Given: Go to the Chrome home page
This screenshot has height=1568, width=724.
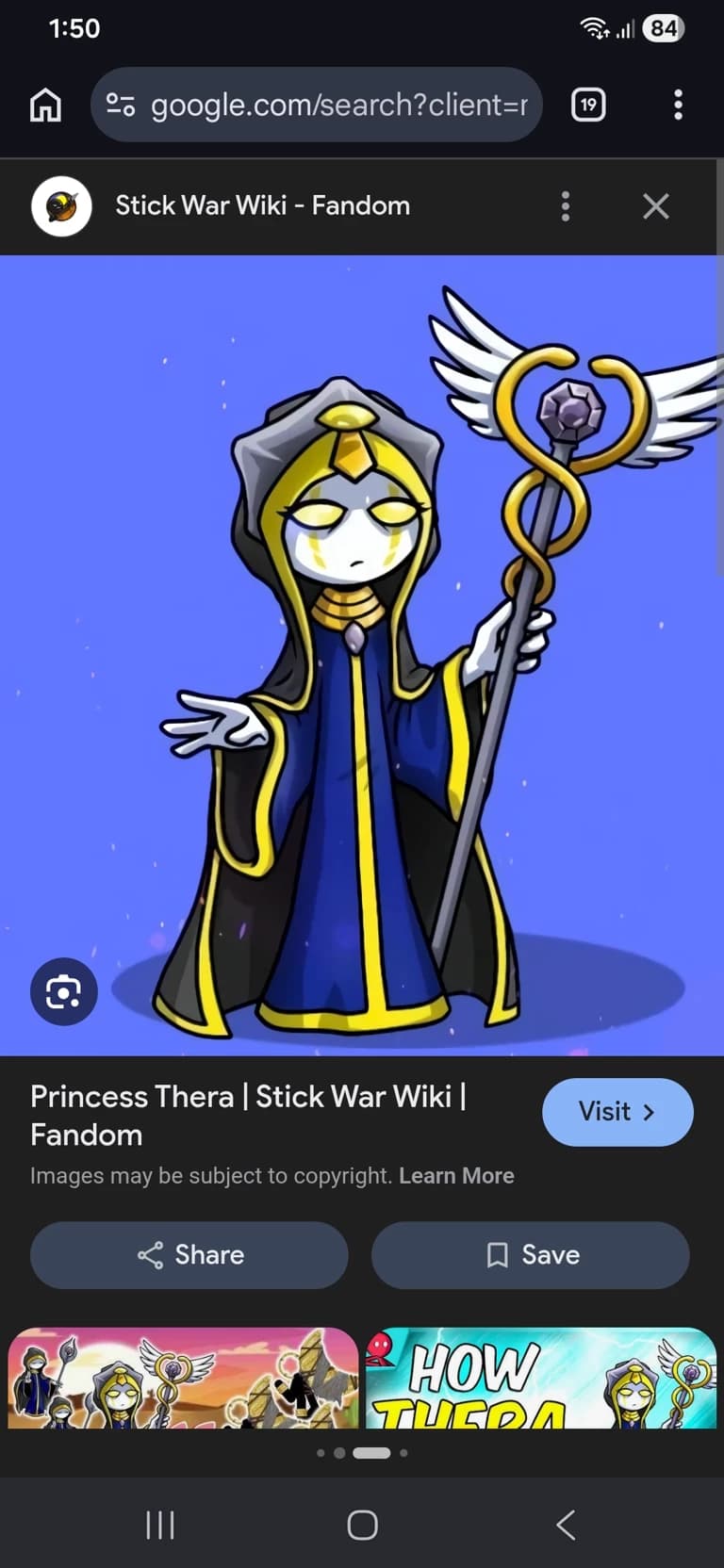Looking at the screenshot, I should click(x=45, y=105).
